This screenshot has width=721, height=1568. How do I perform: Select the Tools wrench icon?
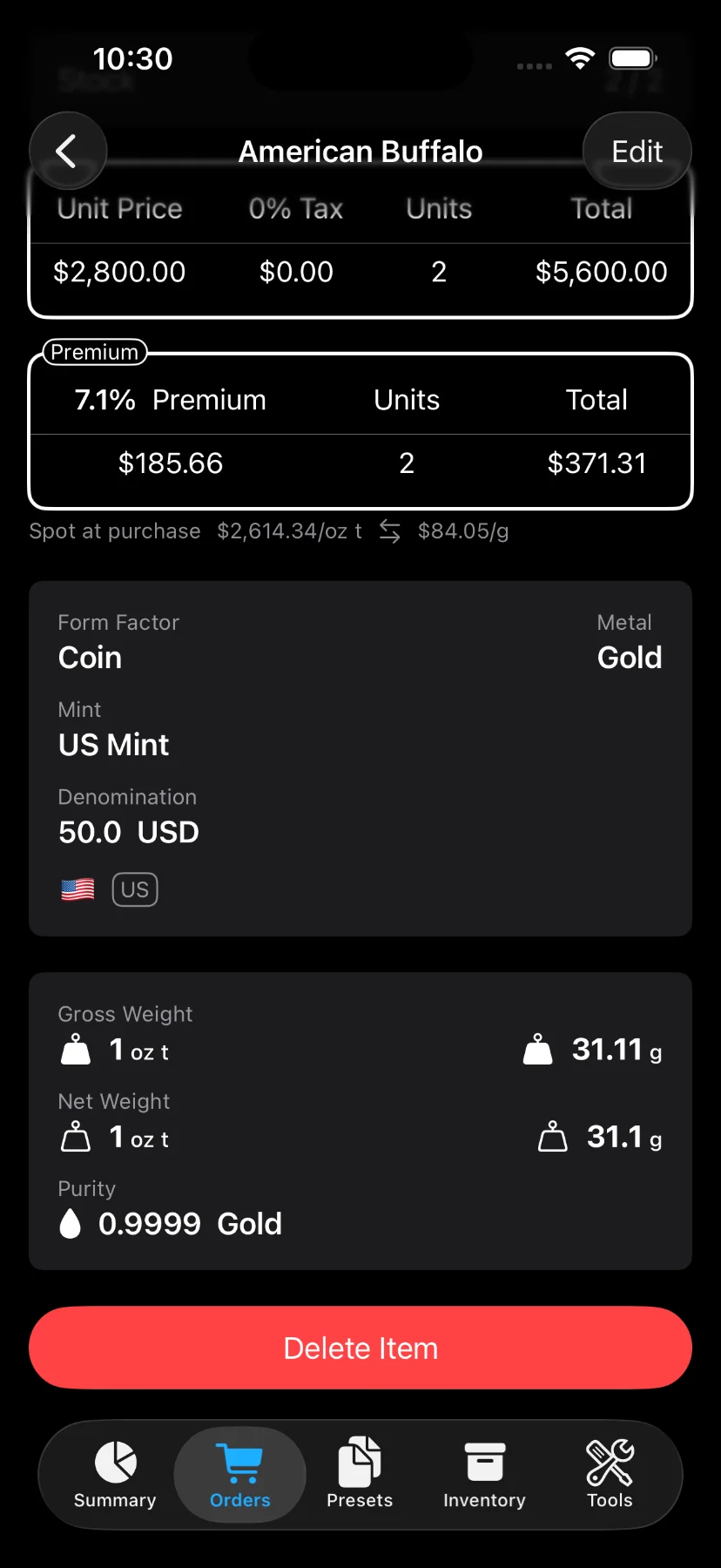[x=609, y=1460]
